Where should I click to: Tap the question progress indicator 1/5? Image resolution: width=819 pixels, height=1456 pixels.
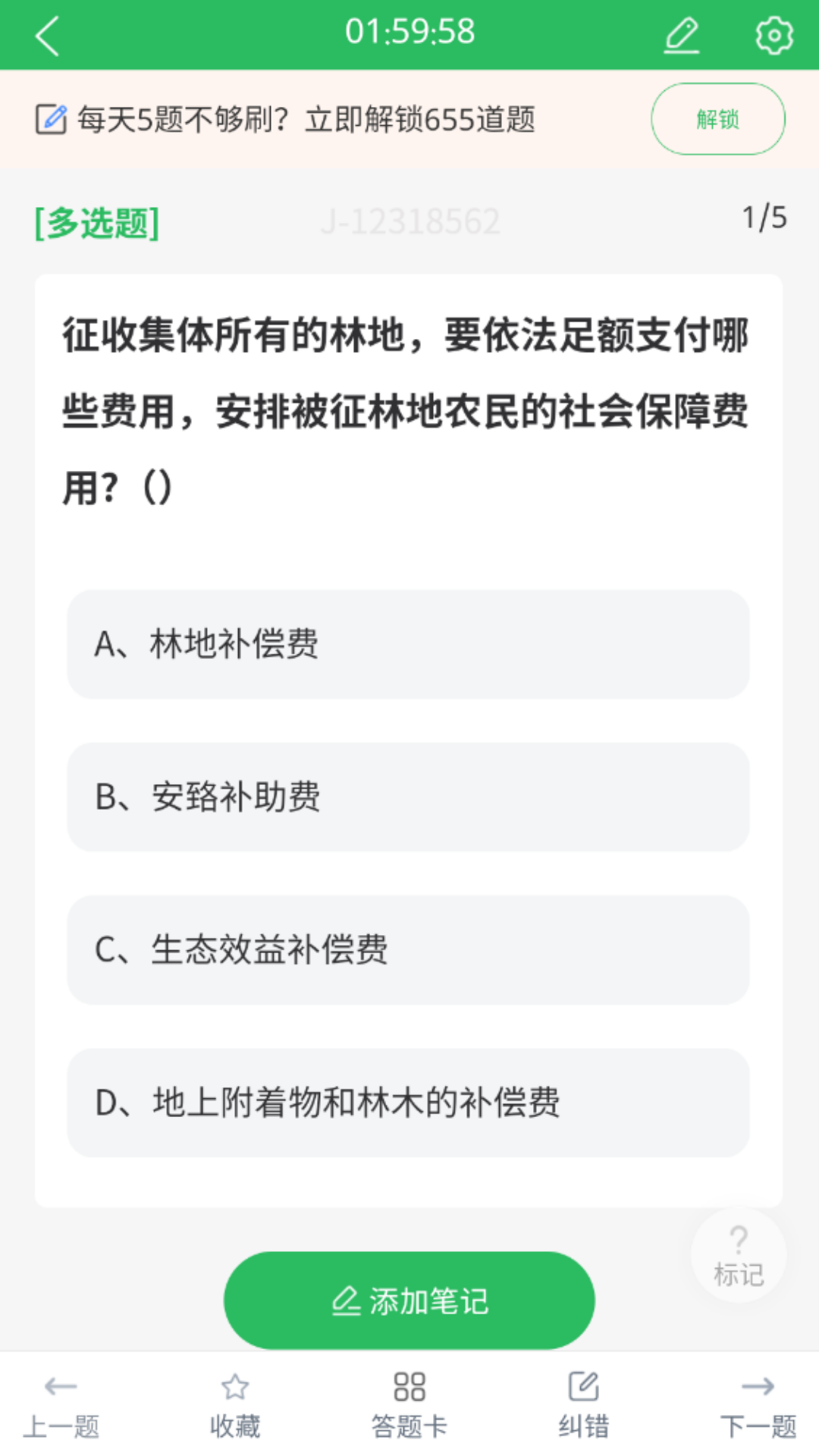coord(764,218)
